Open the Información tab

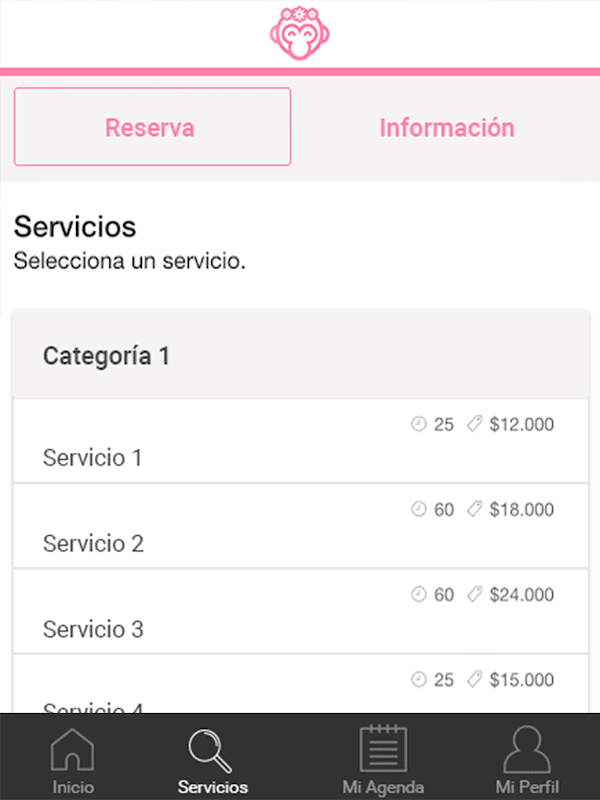[x=447, y=127]
